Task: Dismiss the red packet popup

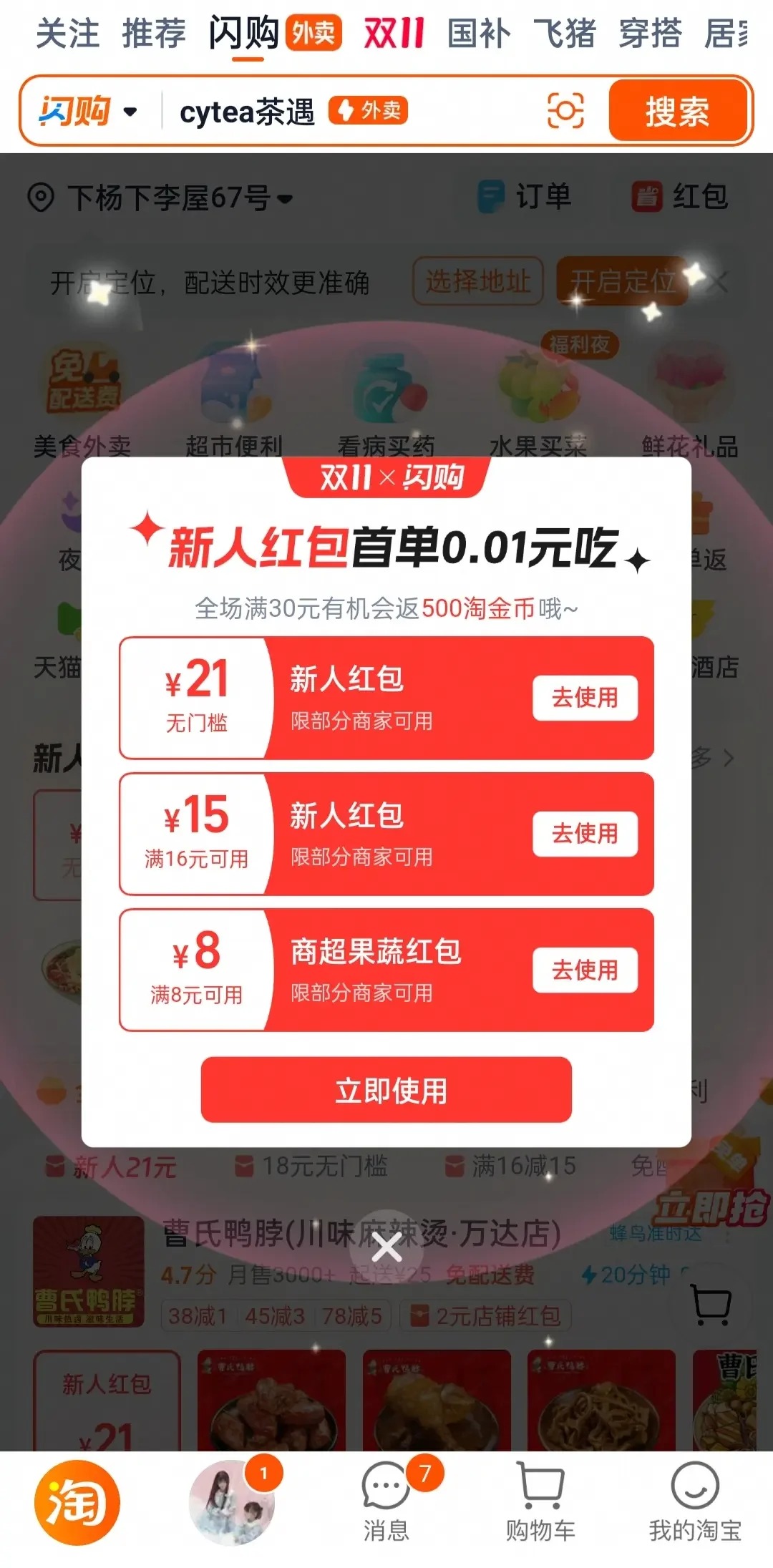Action: pyautogui.click(x=386, y=1249)
